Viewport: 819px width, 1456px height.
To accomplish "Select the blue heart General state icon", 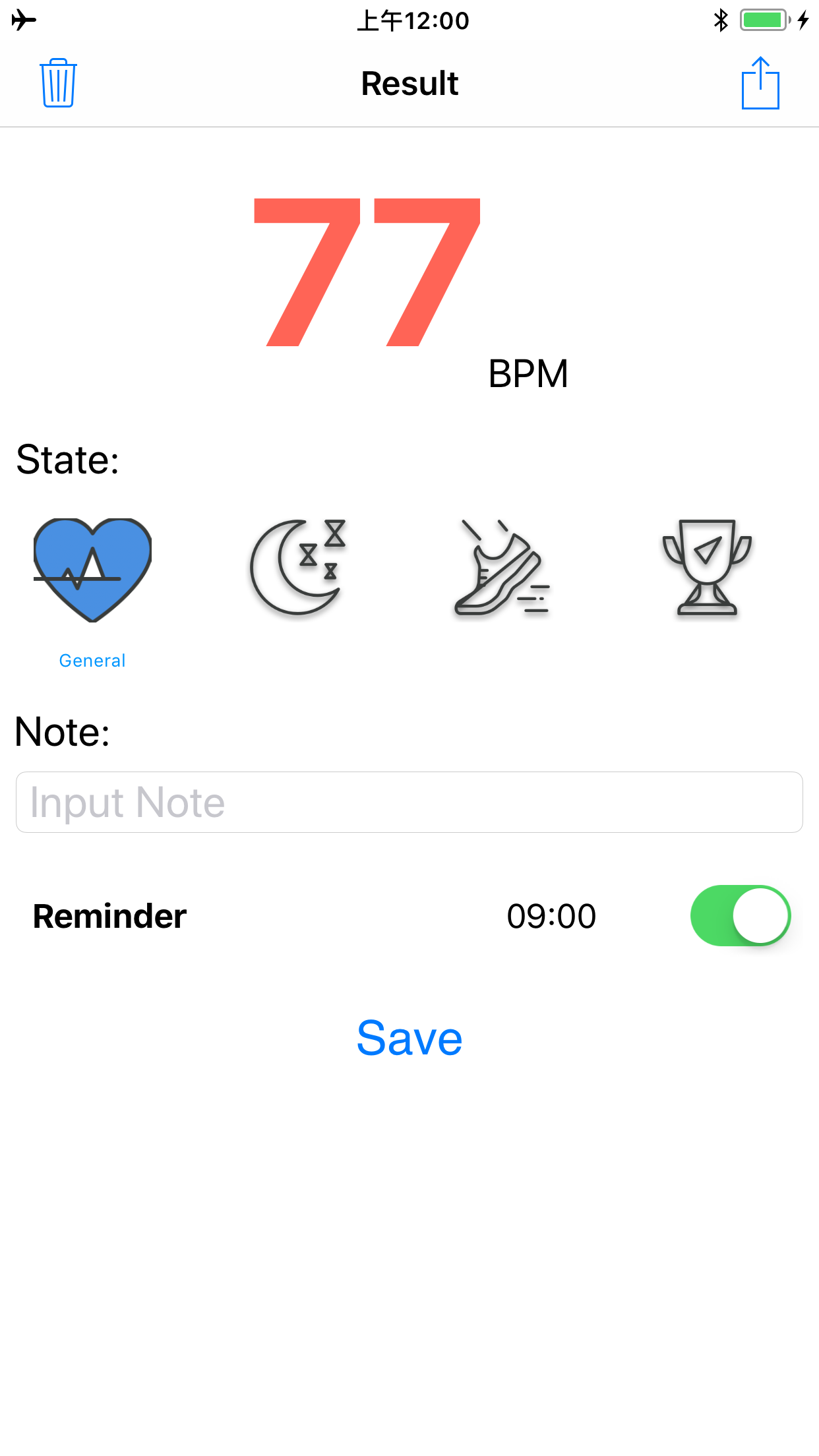I will coord(92,569).
